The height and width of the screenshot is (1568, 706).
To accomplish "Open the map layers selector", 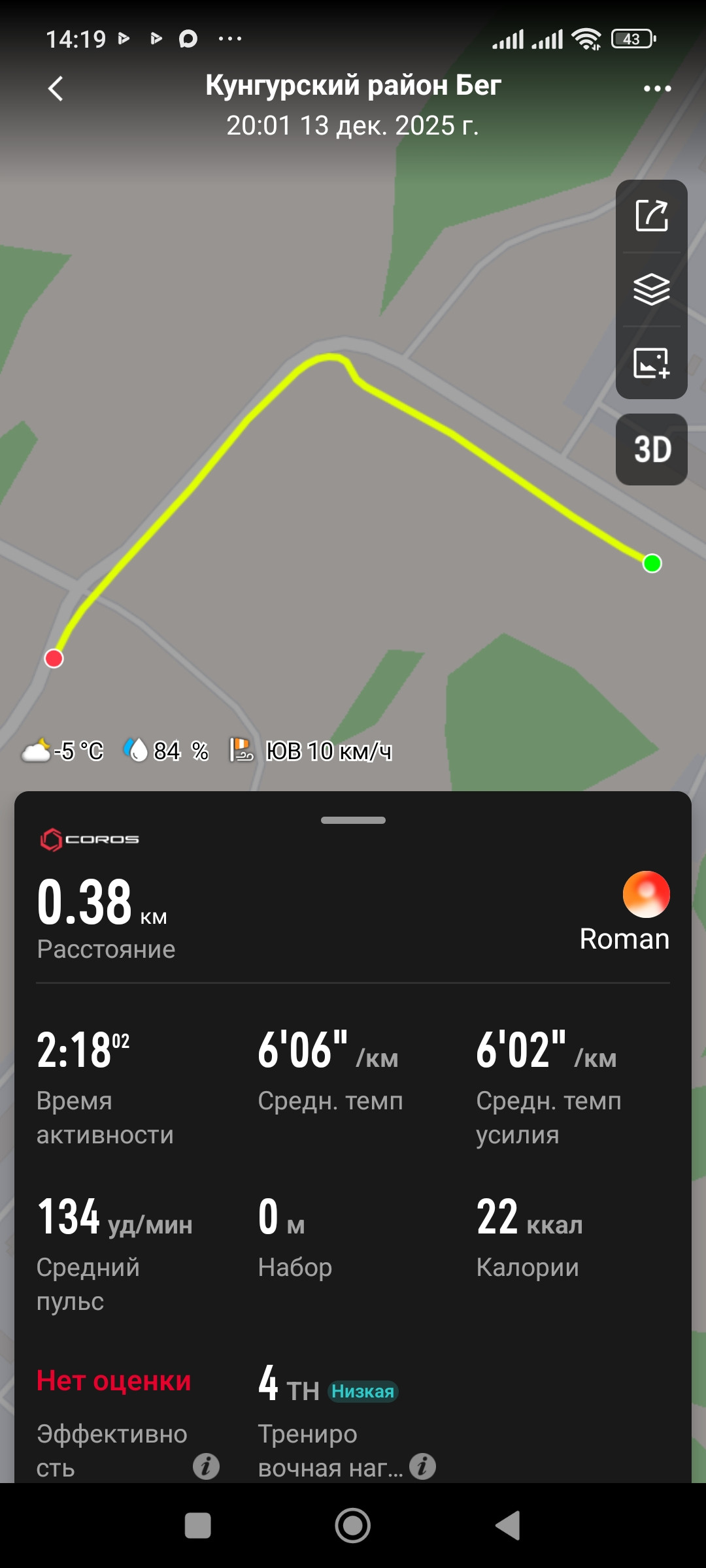I will [x=652, y=289].
